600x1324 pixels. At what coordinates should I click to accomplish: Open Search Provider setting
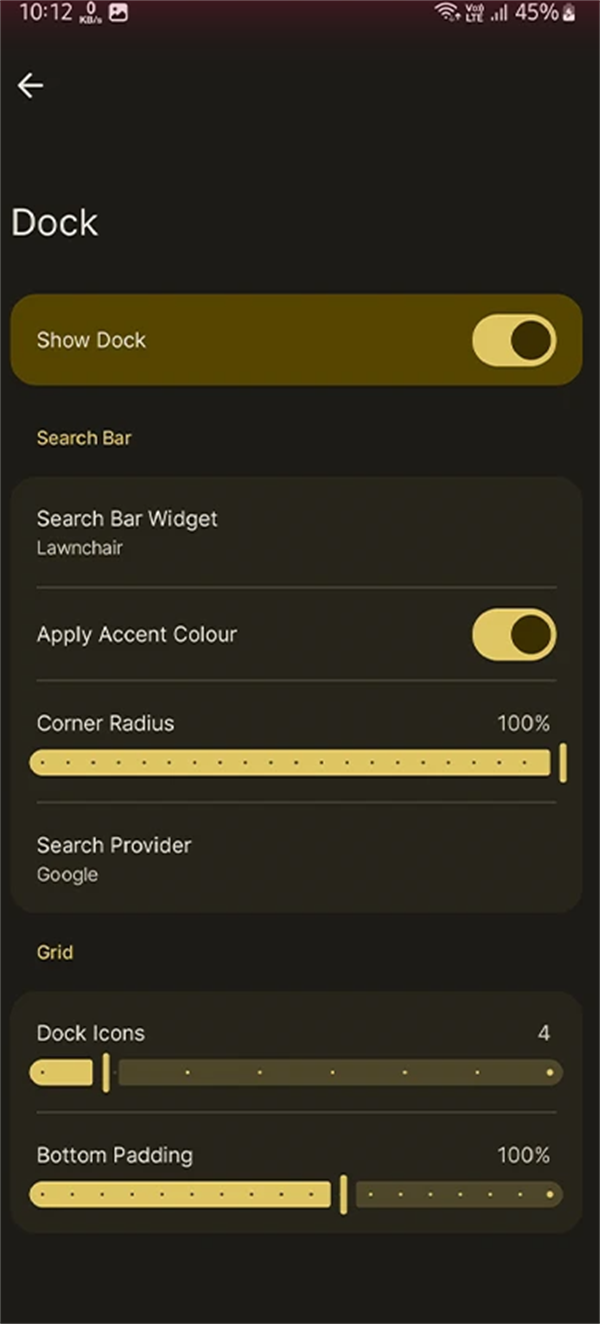(296, 858)
